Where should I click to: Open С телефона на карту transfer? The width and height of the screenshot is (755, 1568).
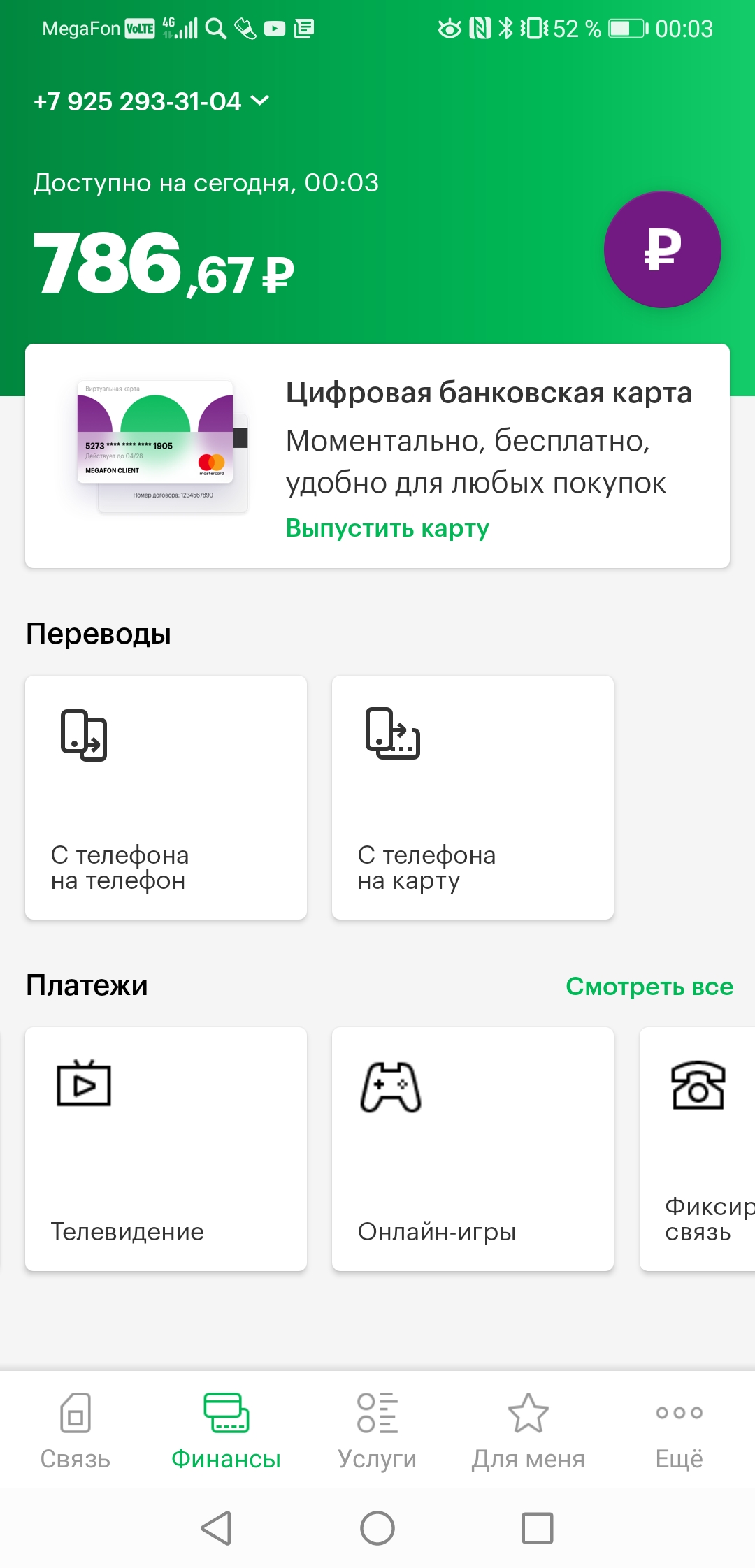473,797
